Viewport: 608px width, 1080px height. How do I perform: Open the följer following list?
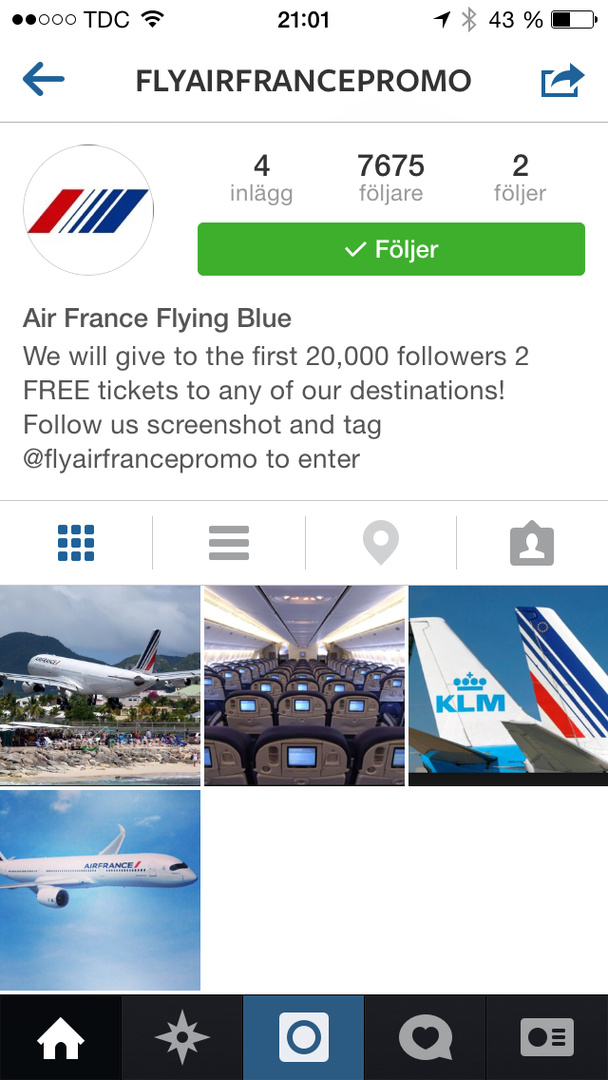pos(520,177)
